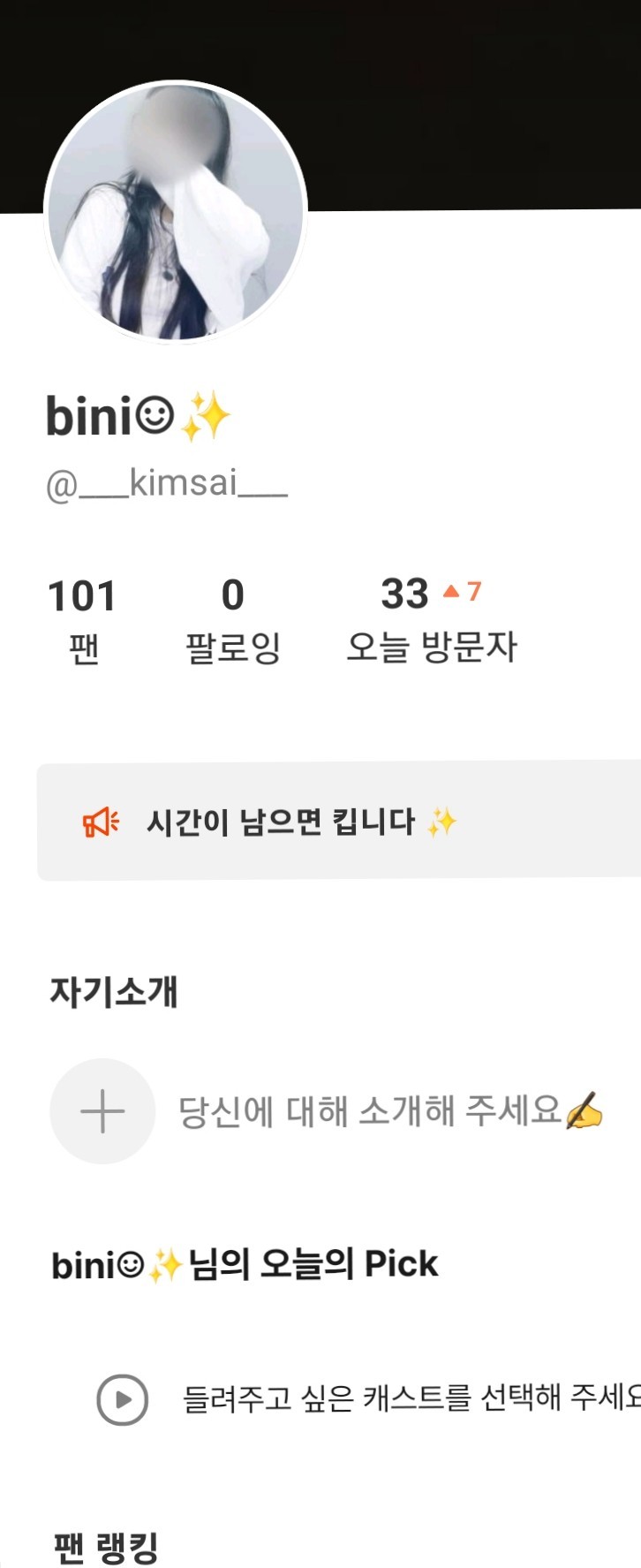Open the 시간이 남으면 킵니다 notice banner
Screen dimensions: 641x1568
coord(339,822)
